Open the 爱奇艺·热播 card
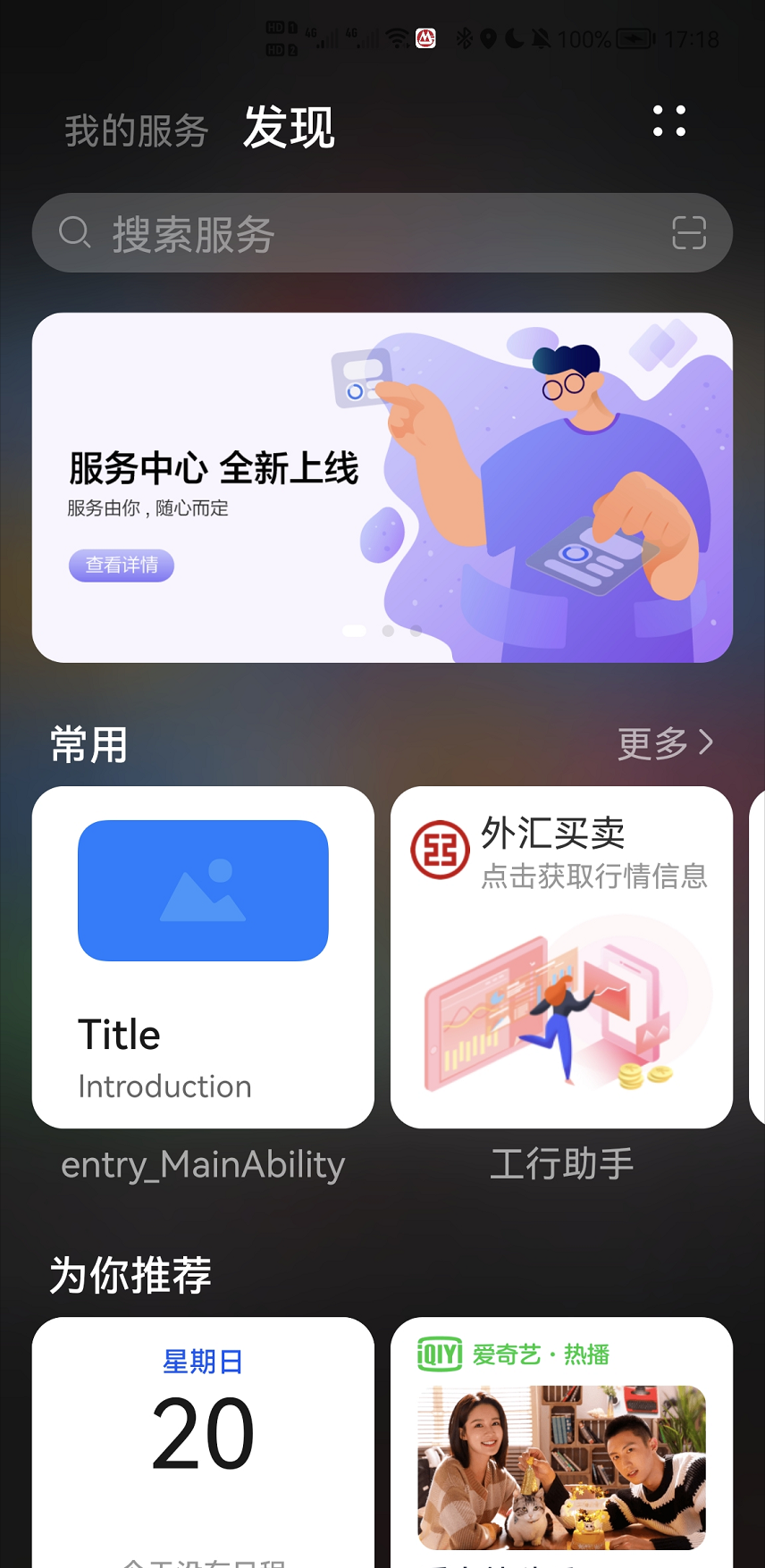Image resolution: width=765 pixels, height=1568 pixels. [x=561, y=1438]
